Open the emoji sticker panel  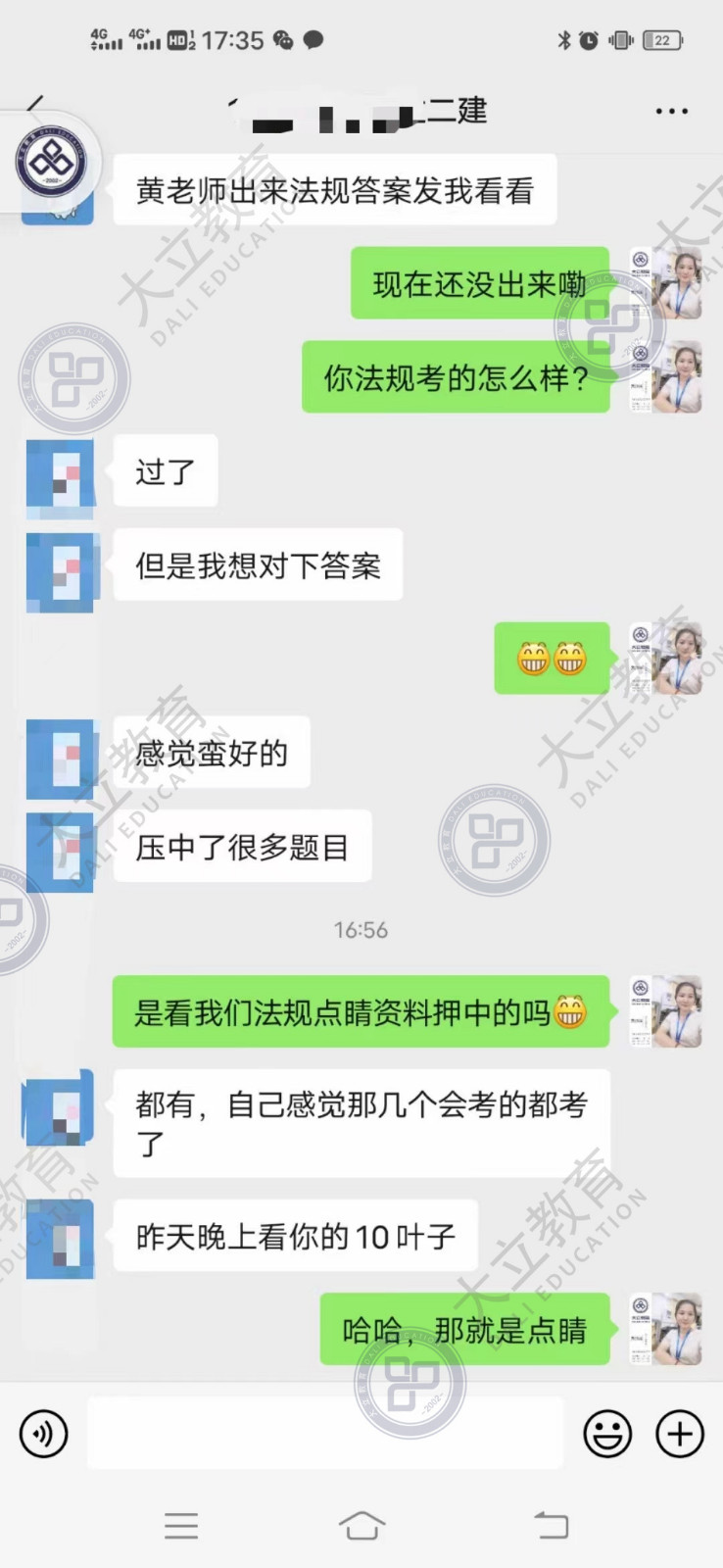607,1434
